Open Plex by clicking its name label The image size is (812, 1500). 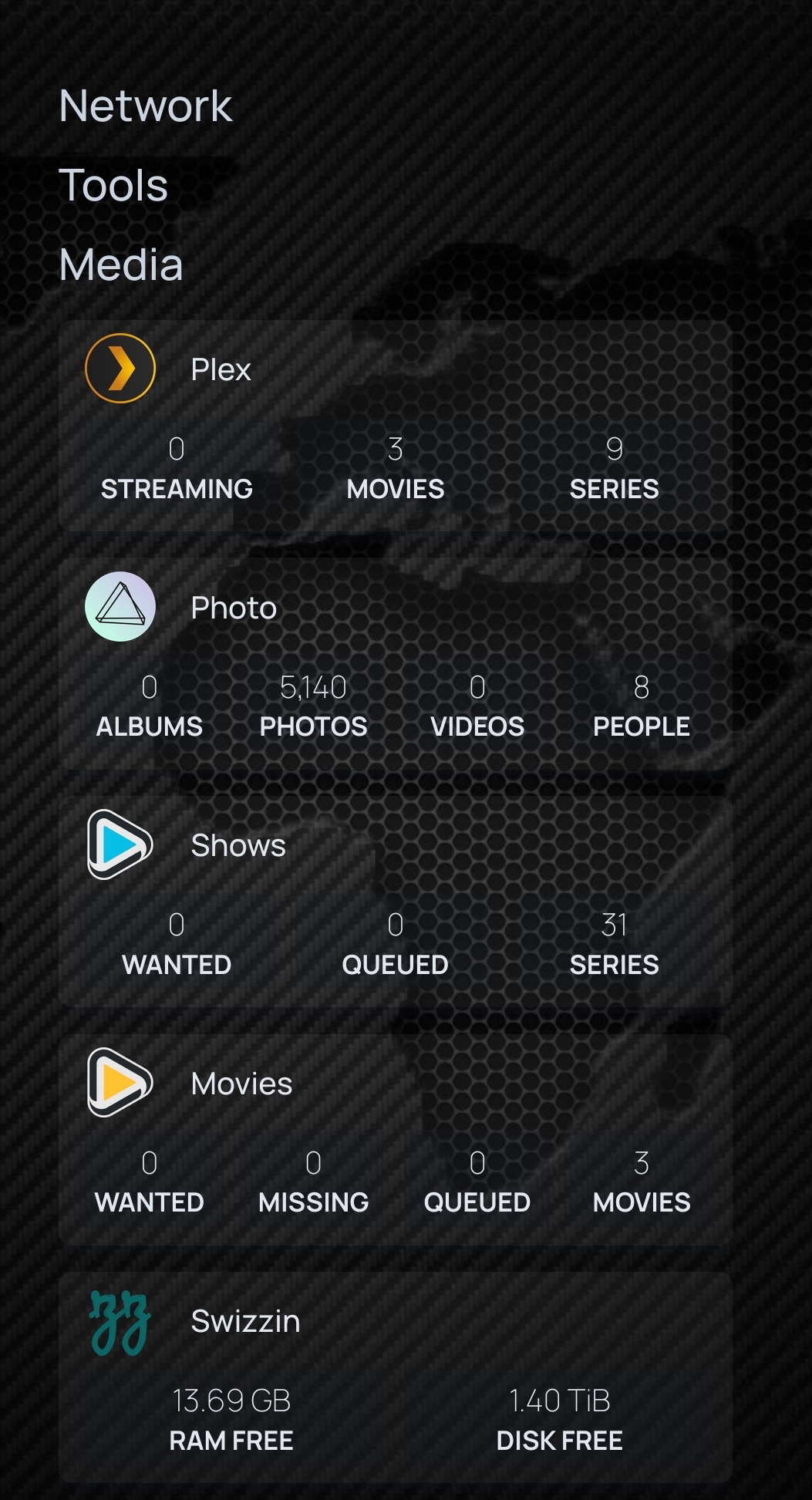pyautogui.click(x=221, y=369)
